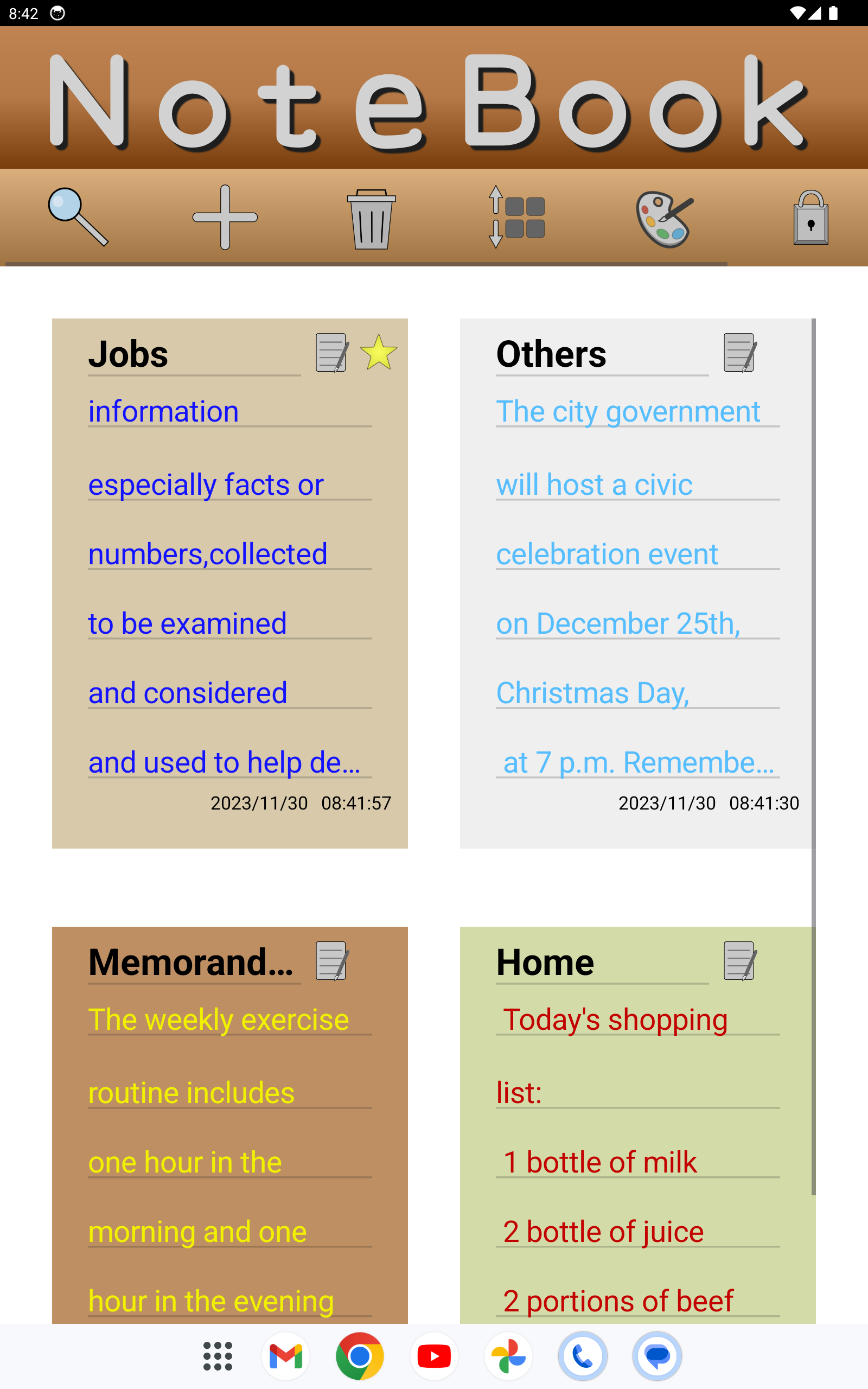
Task: Open the search magnifier tool
Action: pos(78,217)
